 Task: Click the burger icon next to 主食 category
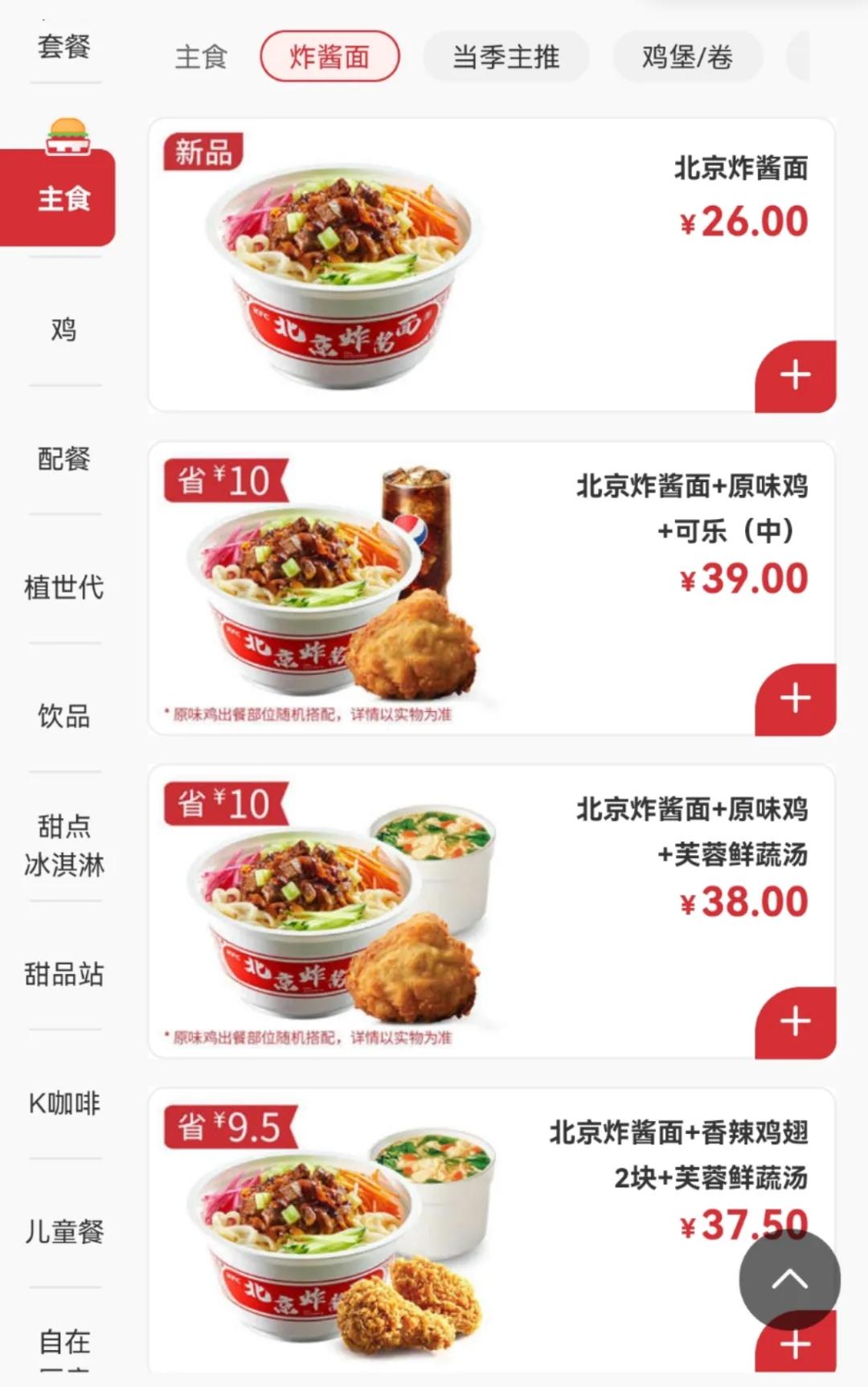click(68, 137)
